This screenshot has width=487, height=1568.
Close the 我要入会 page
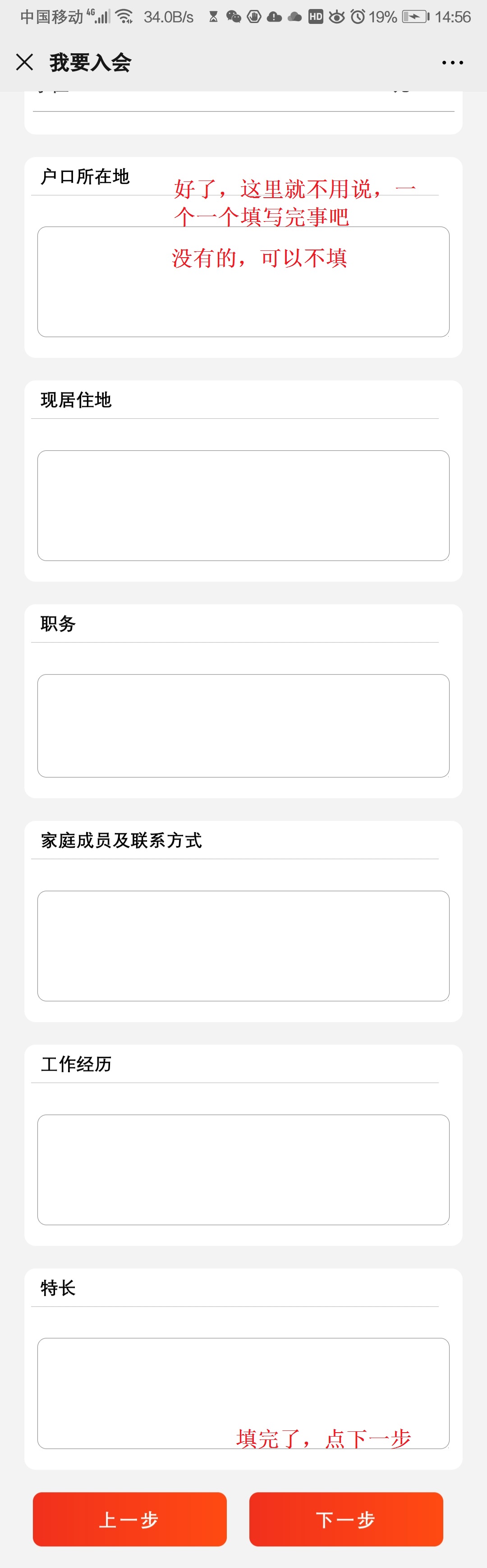coord(24,62)
